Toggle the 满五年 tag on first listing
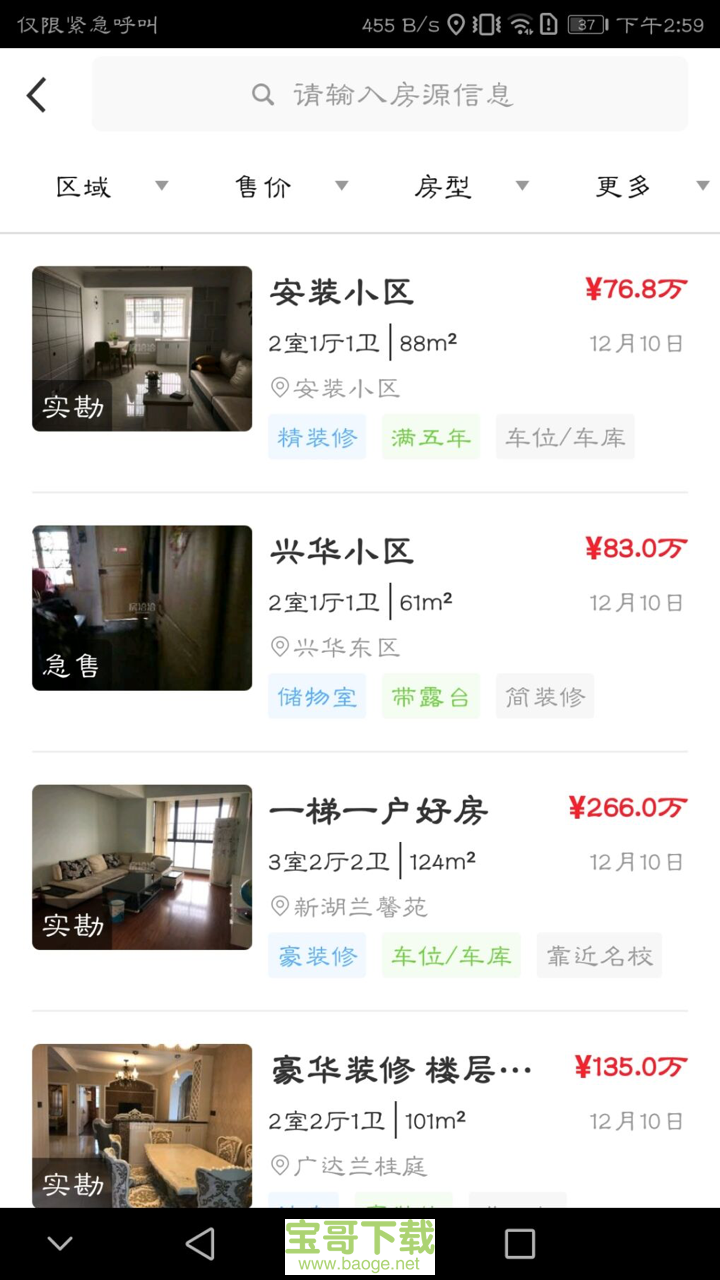The height and width of the screenshot is (1280, 720). pyautogui.click(x=431, y=437)
